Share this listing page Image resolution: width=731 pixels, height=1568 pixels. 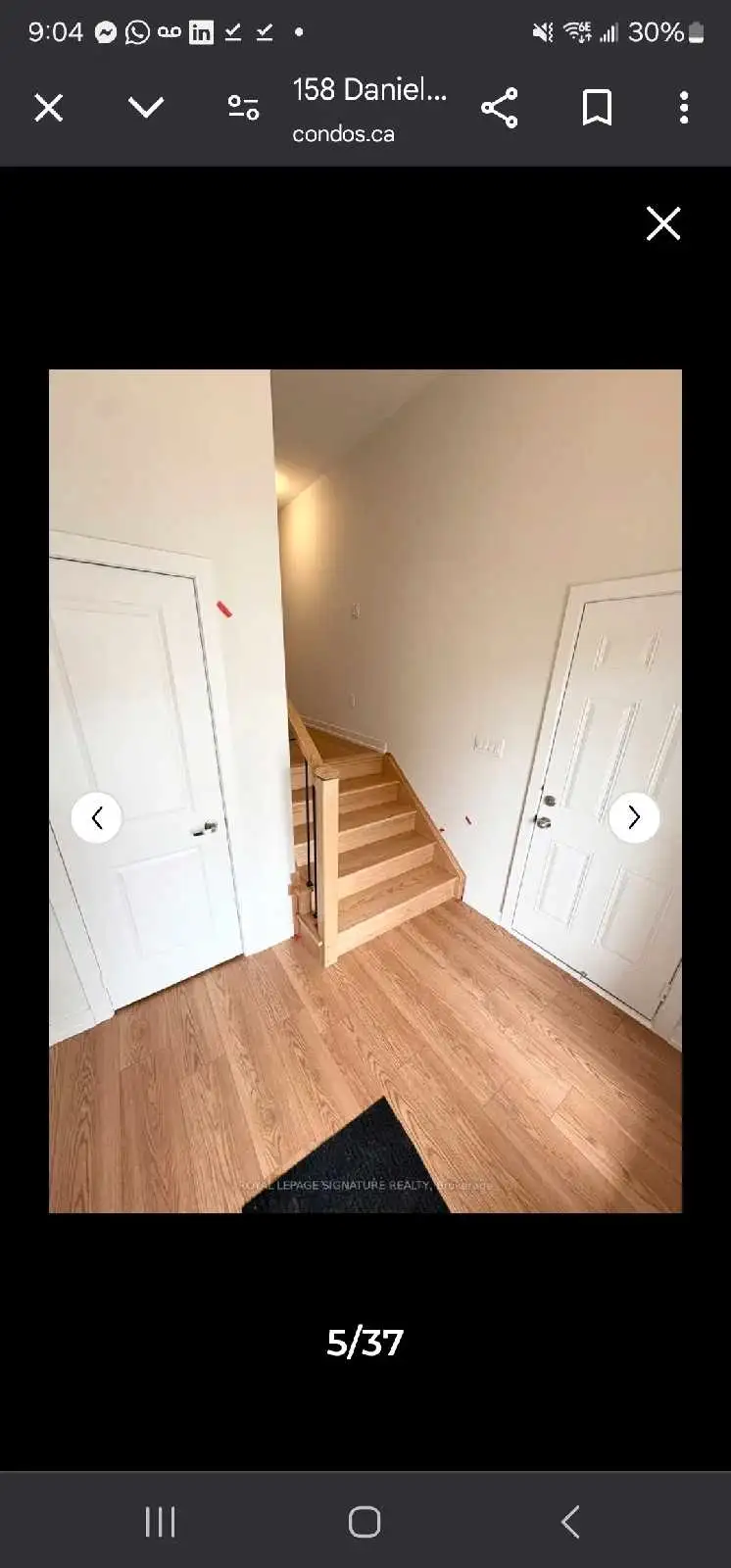[x=499, y=108]
